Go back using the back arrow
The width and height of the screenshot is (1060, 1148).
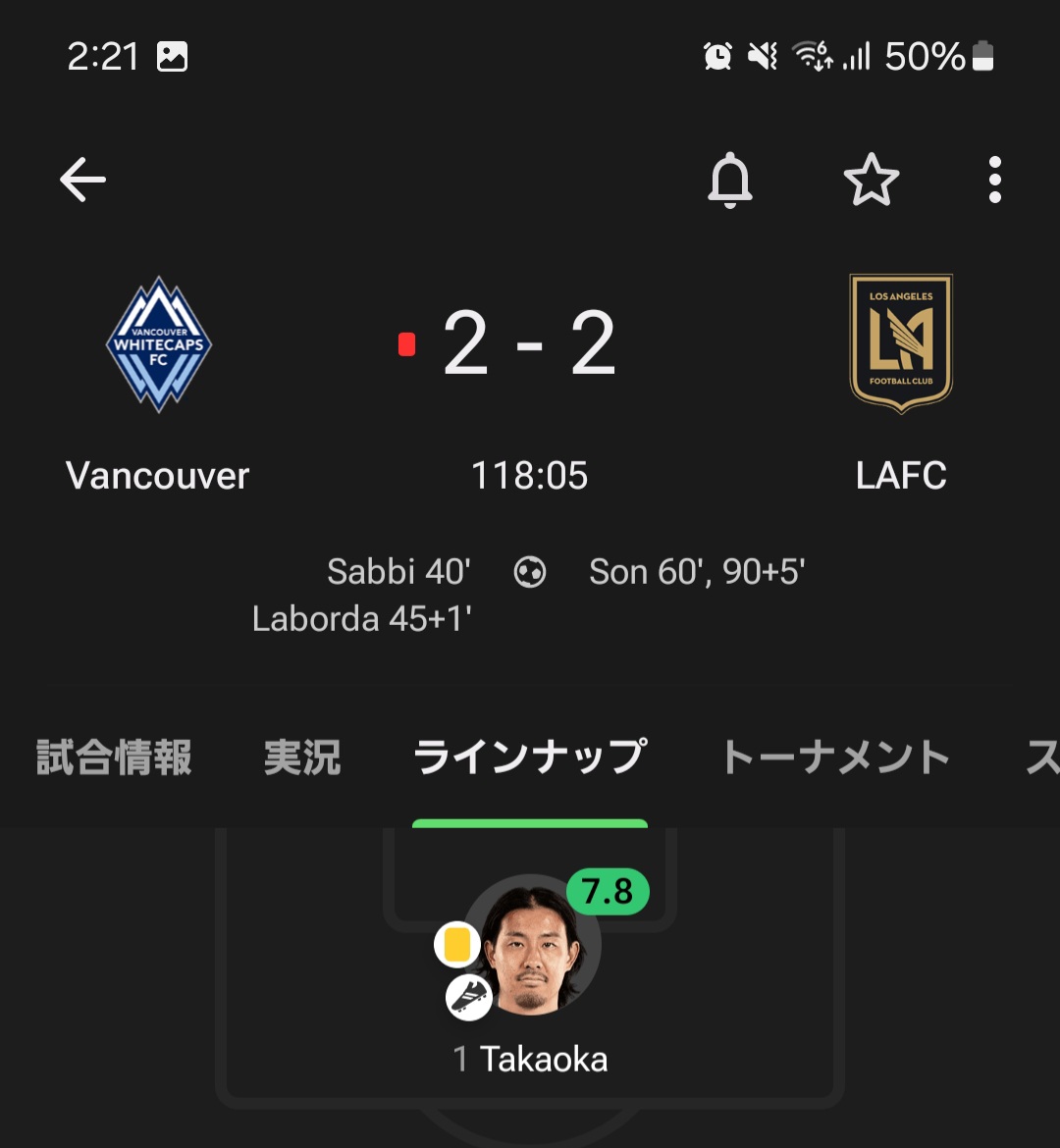pyautogui.click(x=82, y=181)
